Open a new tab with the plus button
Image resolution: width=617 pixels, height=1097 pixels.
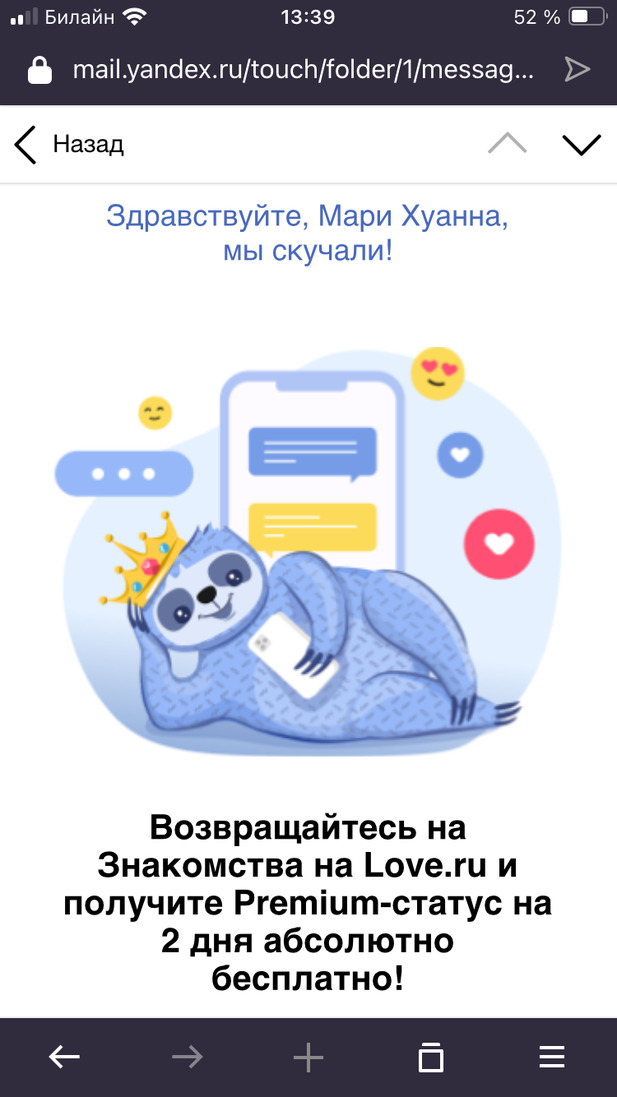[x=308, y=1057]
